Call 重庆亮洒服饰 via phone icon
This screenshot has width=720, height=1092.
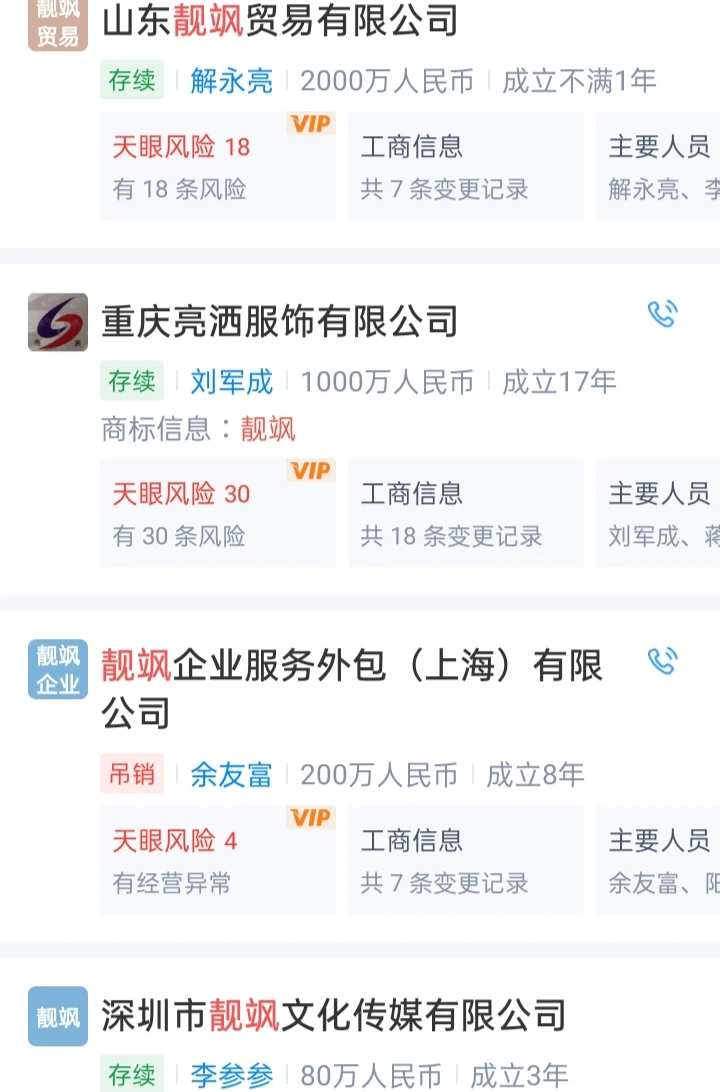662,314
